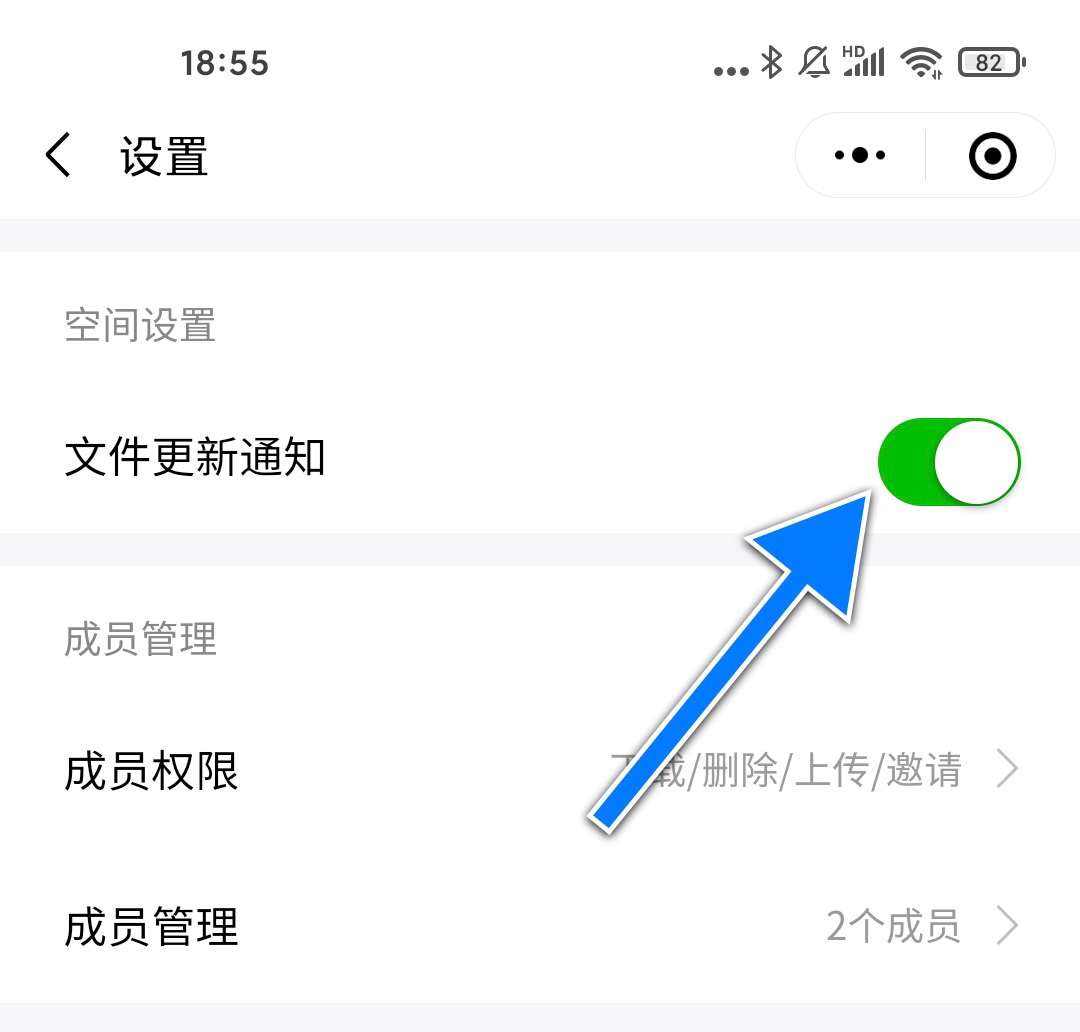
Task: Turn off 文件更新通知 switch
Action: pyautogui.click(x=948, y=462)
